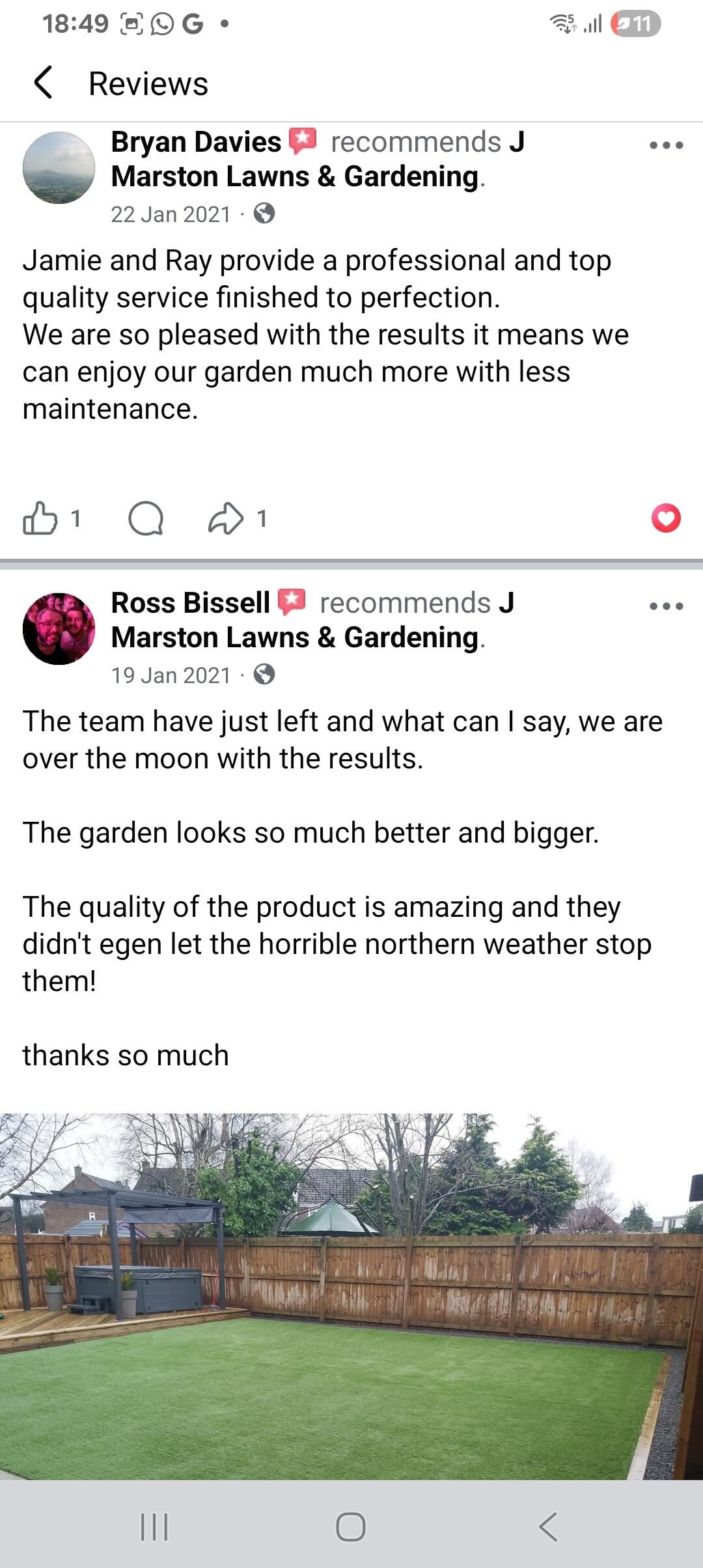
Task: Go back from Reviews page
Action: [x=43, y=83]
